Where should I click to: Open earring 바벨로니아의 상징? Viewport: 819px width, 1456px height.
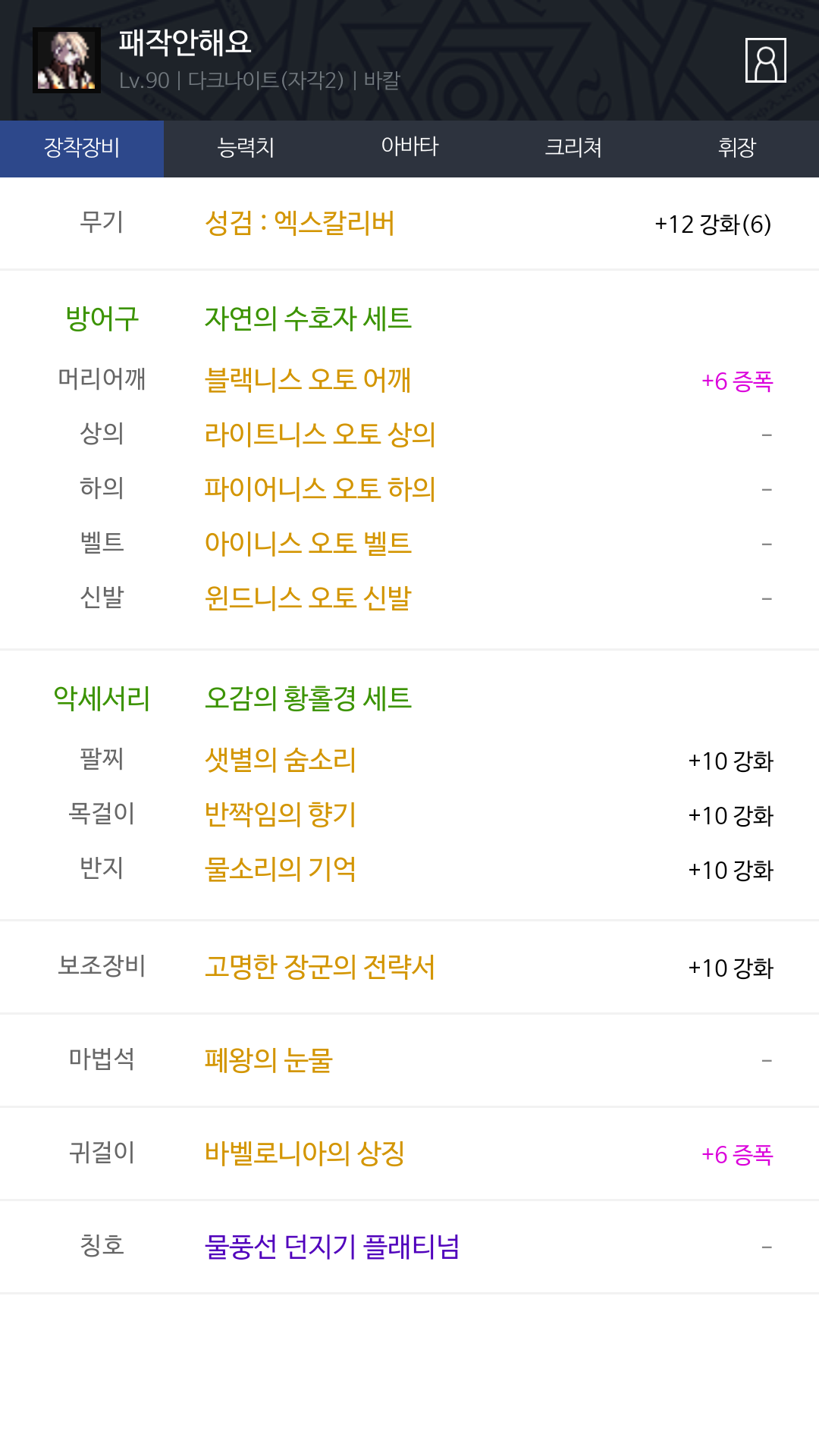click(305, 1153)
